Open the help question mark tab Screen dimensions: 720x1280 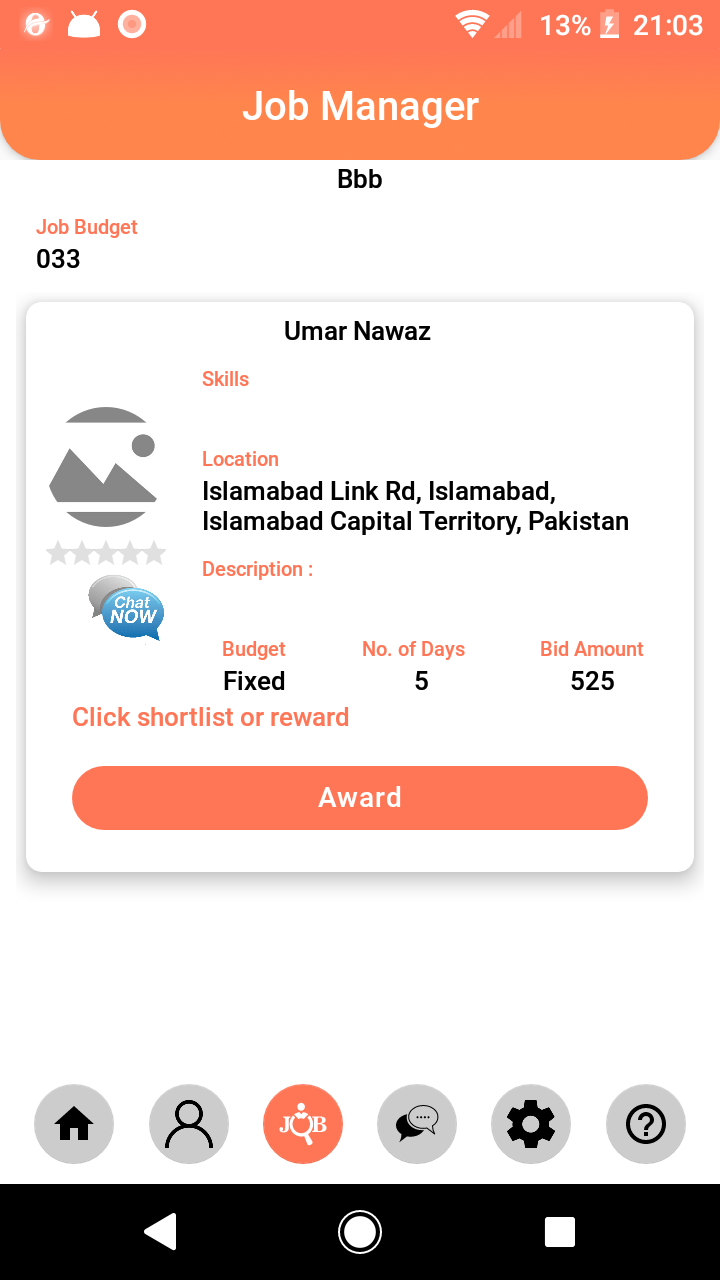tap(646, 1124)
